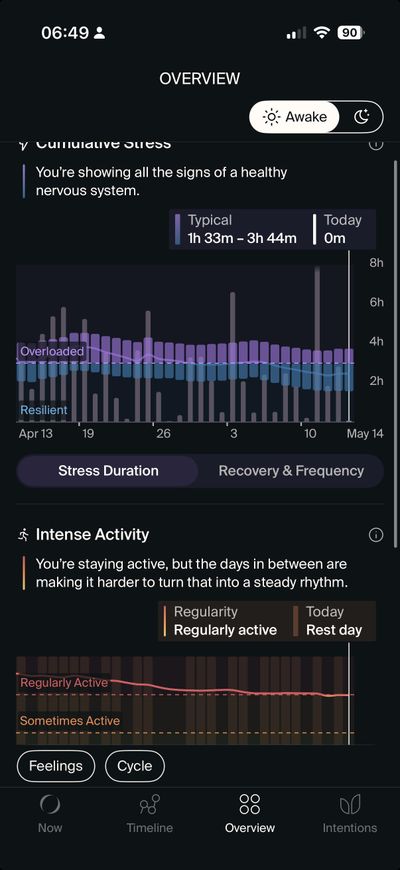The width and height of the screenshot is (400, 870).
Task: Select the Awake mode toggle
Action: (x=294, y=117)
